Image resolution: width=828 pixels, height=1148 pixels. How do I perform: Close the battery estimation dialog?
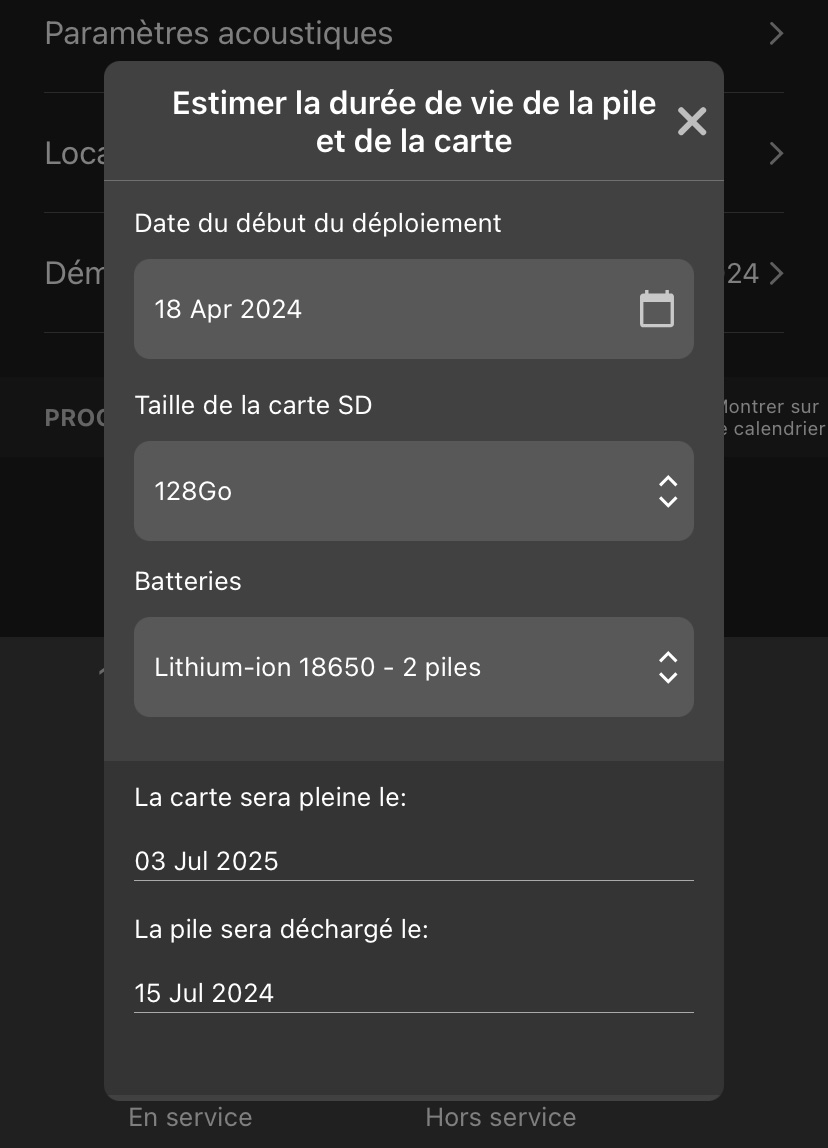click(x=691, y=121)
